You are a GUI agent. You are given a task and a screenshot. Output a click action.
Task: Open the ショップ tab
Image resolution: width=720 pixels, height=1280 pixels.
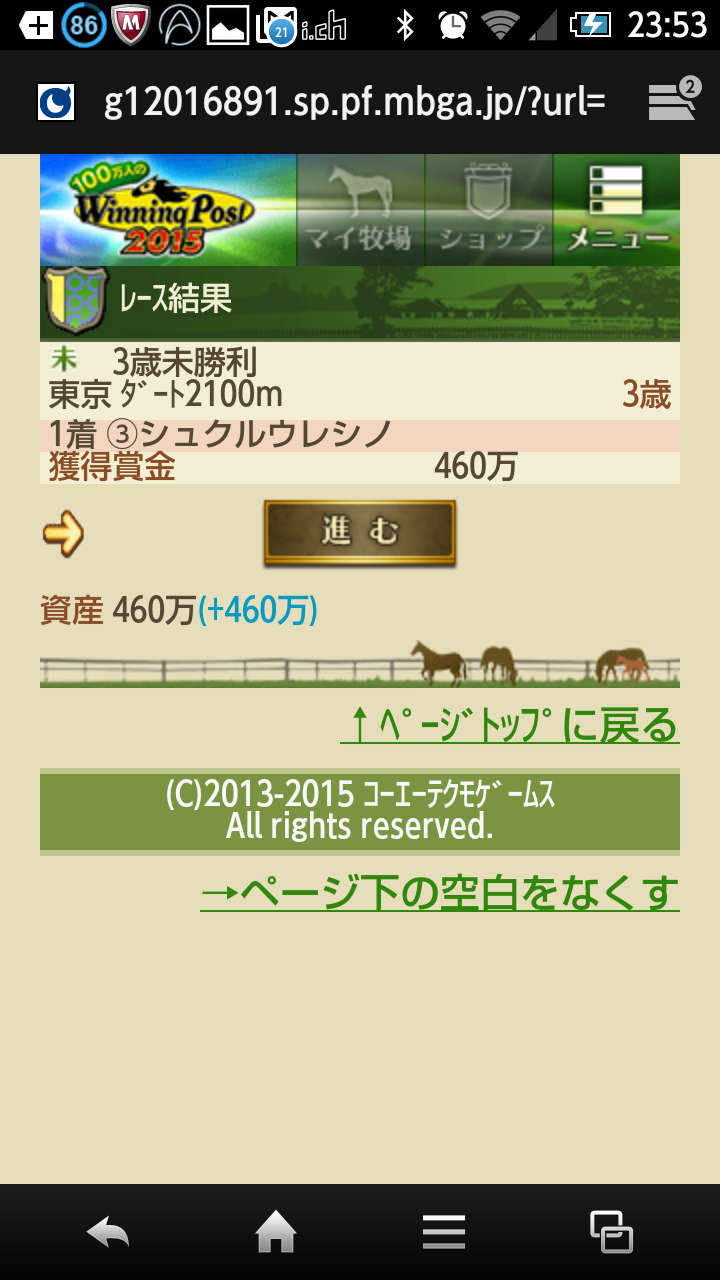[x=489, y=210]
